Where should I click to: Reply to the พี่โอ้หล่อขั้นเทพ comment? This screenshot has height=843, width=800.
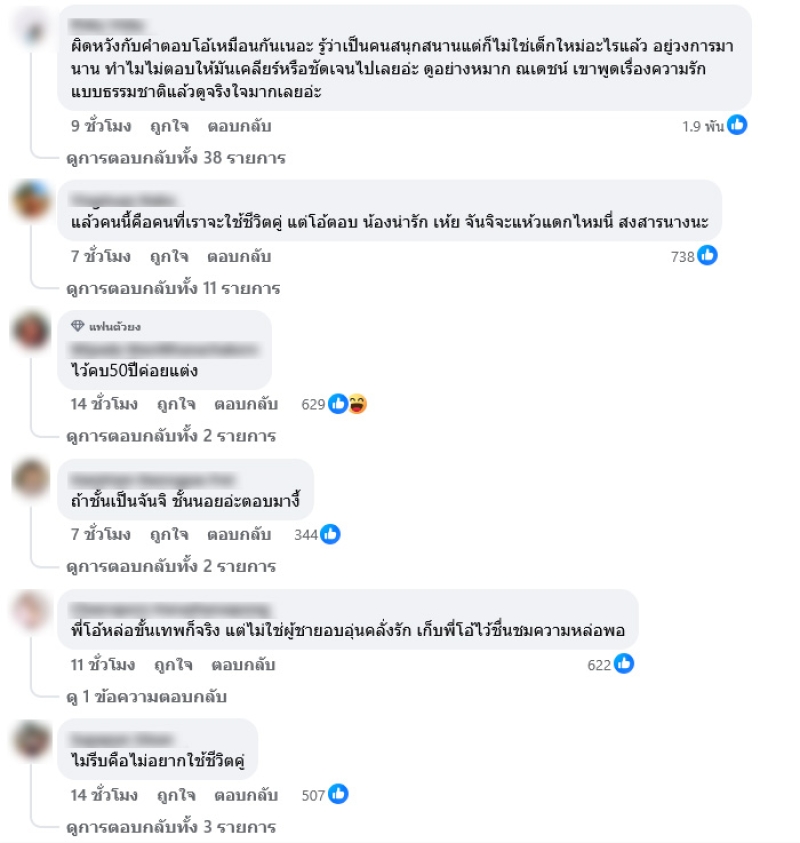[x=243, y=664]
